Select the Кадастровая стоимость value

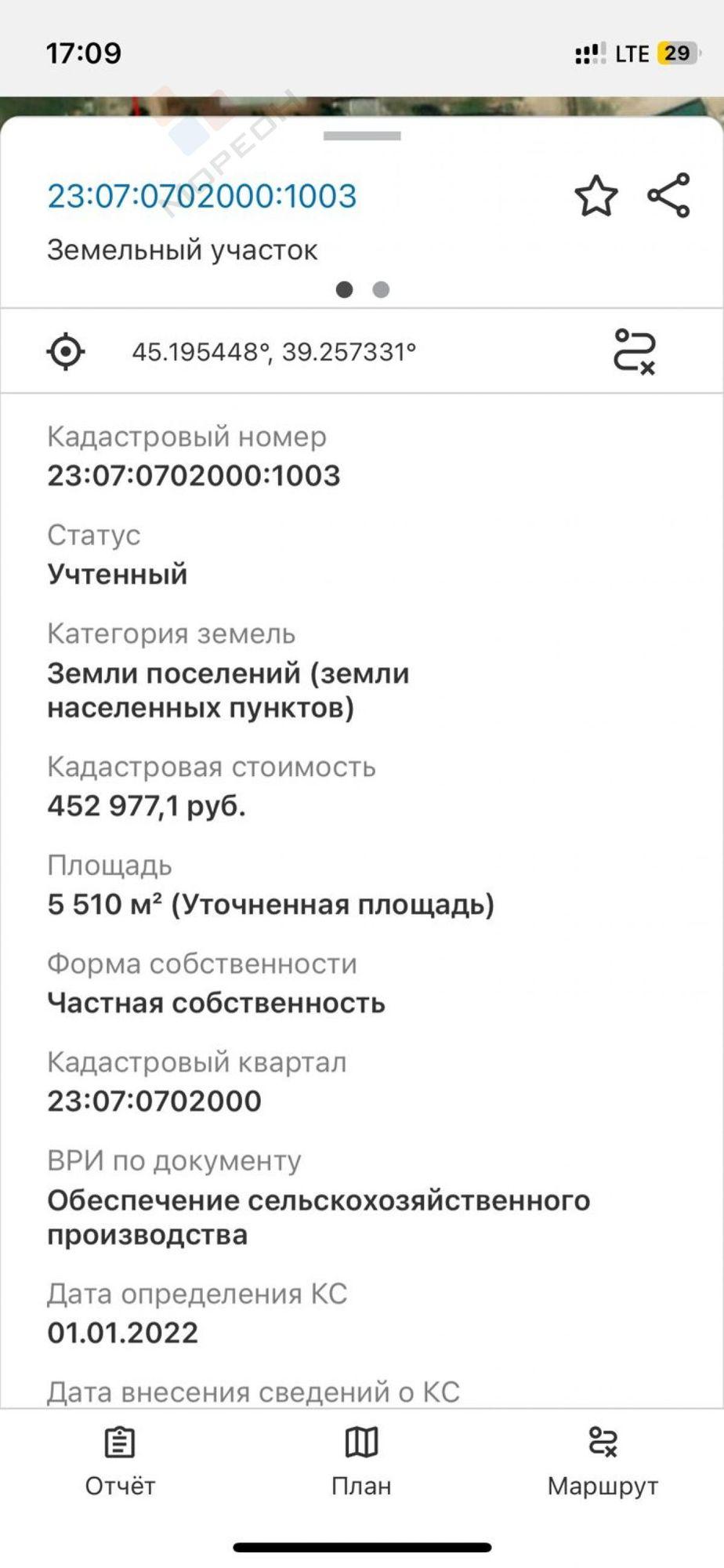147,806
